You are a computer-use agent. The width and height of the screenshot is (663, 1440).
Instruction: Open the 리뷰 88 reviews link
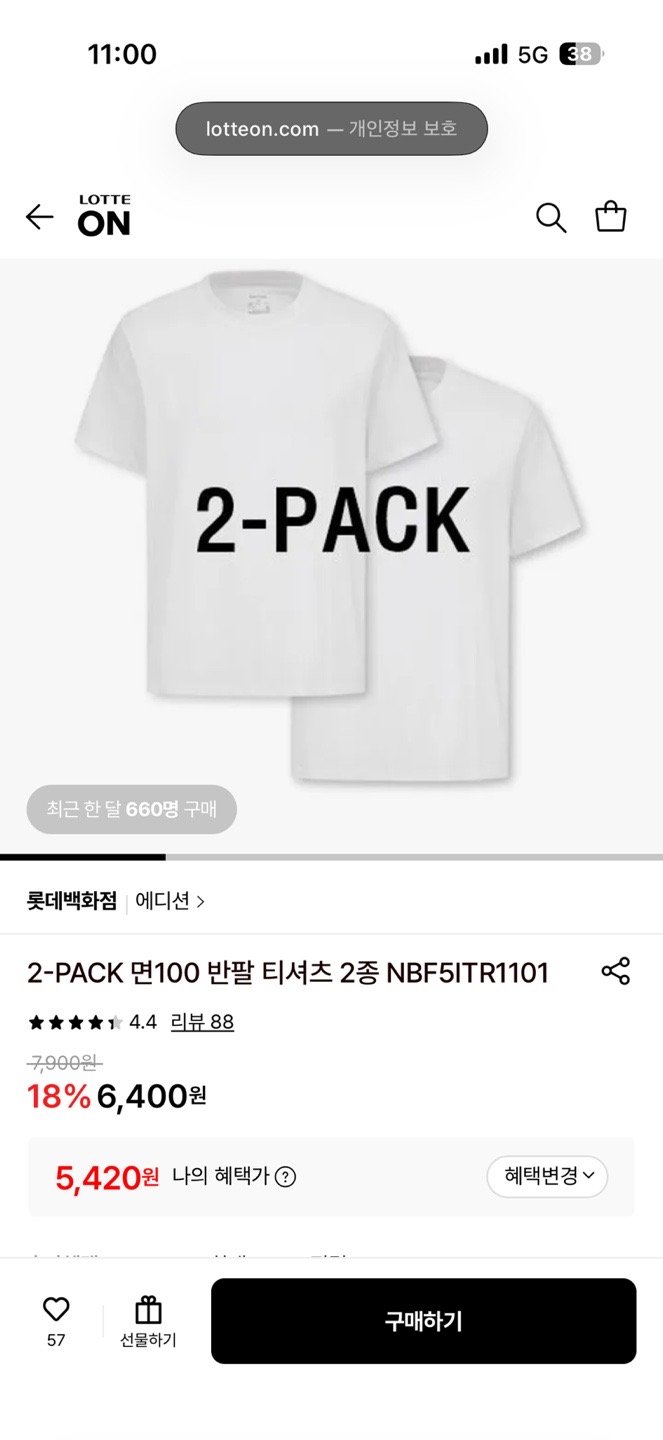tap(202, 1022)
